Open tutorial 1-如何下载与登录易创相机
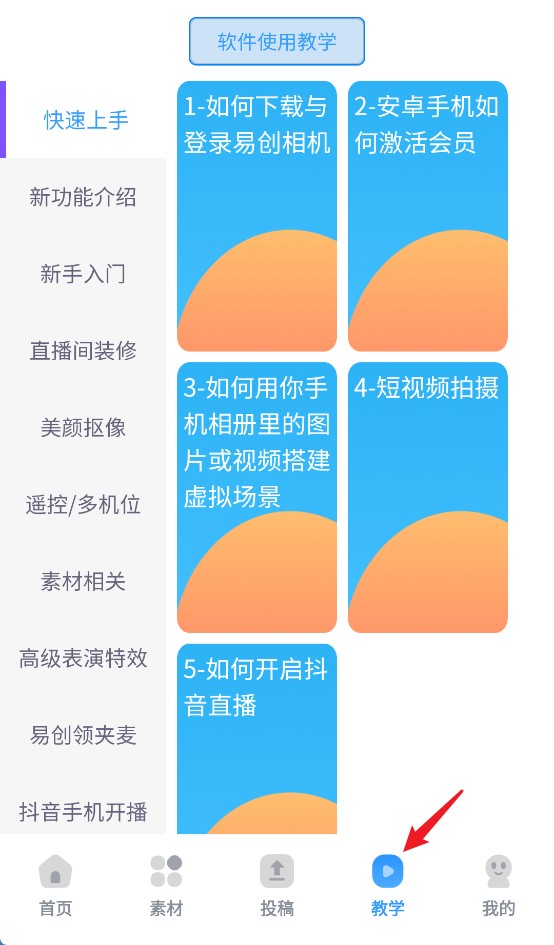The width and height of the screenshot is (554, 945). (x=257, y=216)
